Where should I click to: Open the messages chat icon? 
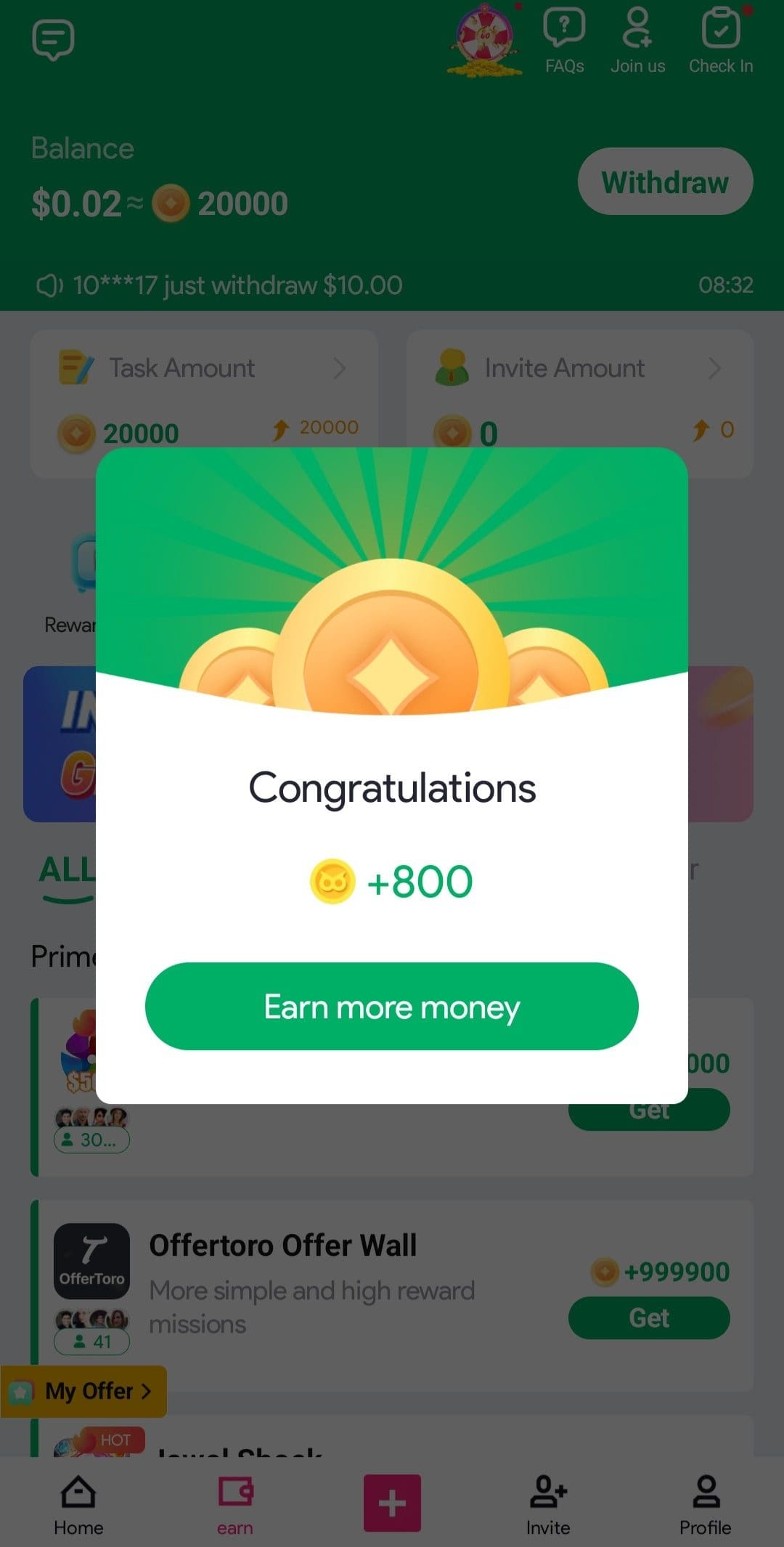pyautogui.click(x=54, y=40)
